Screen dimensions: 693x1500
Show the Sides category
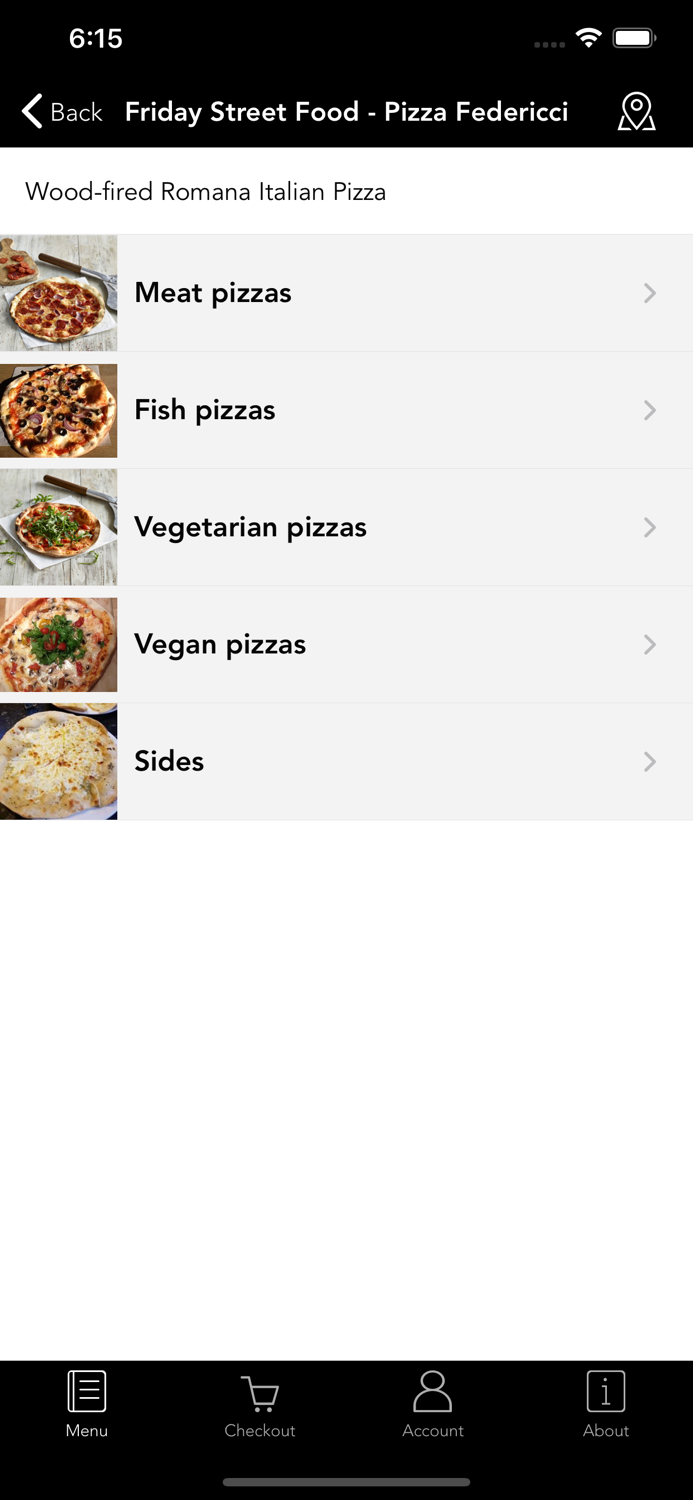[x=346, y=761]
